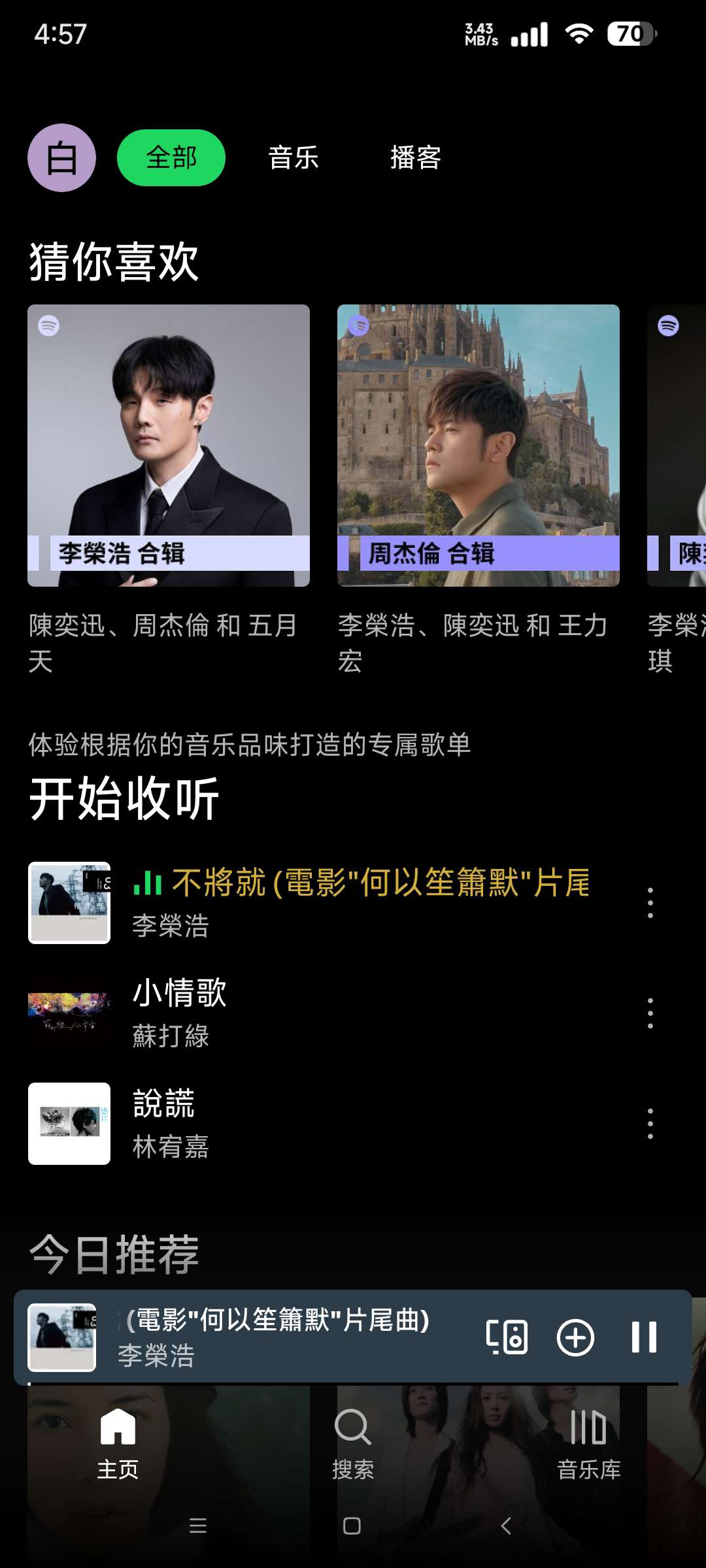Switch to the 音乐 filter
This screenshot has width=706, height=1568.
[294, 157]
